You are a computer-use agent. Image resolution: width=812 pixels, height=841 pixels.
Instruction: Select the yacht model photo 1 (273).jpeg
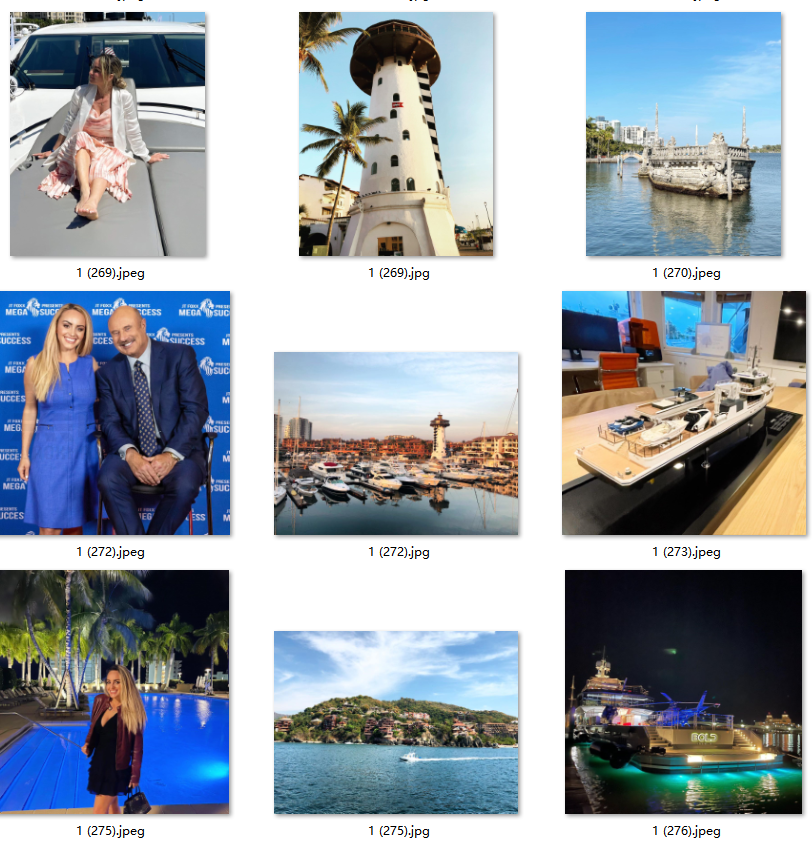683,413
